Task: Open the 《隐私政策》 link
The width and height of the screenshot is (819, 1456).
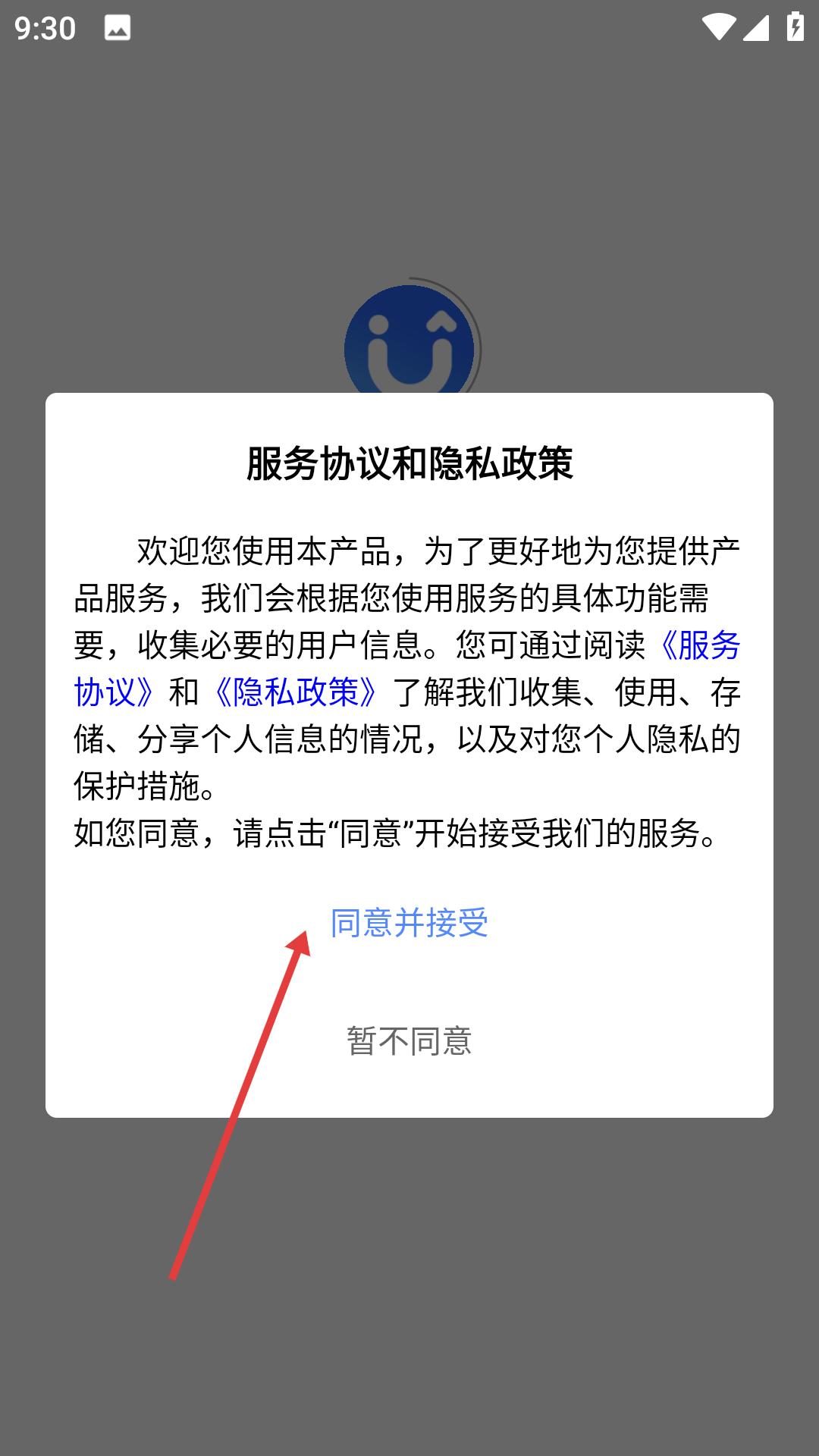Action: point(295,692)
